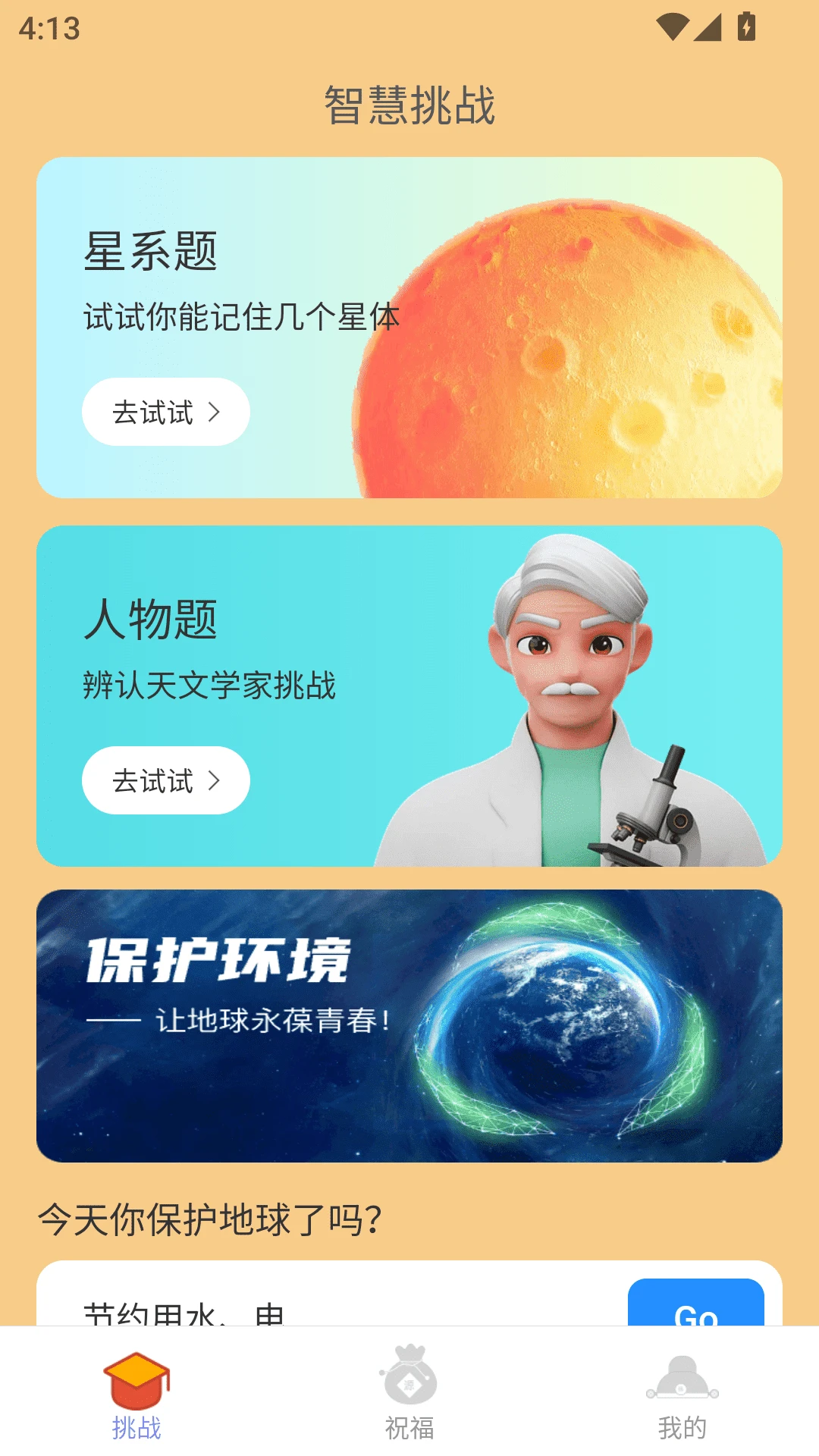Image resolution: width=819 pixels, height=1456 pixels.
Task: Open 去试试 under 人物题
Action: [x=165, y=780]
